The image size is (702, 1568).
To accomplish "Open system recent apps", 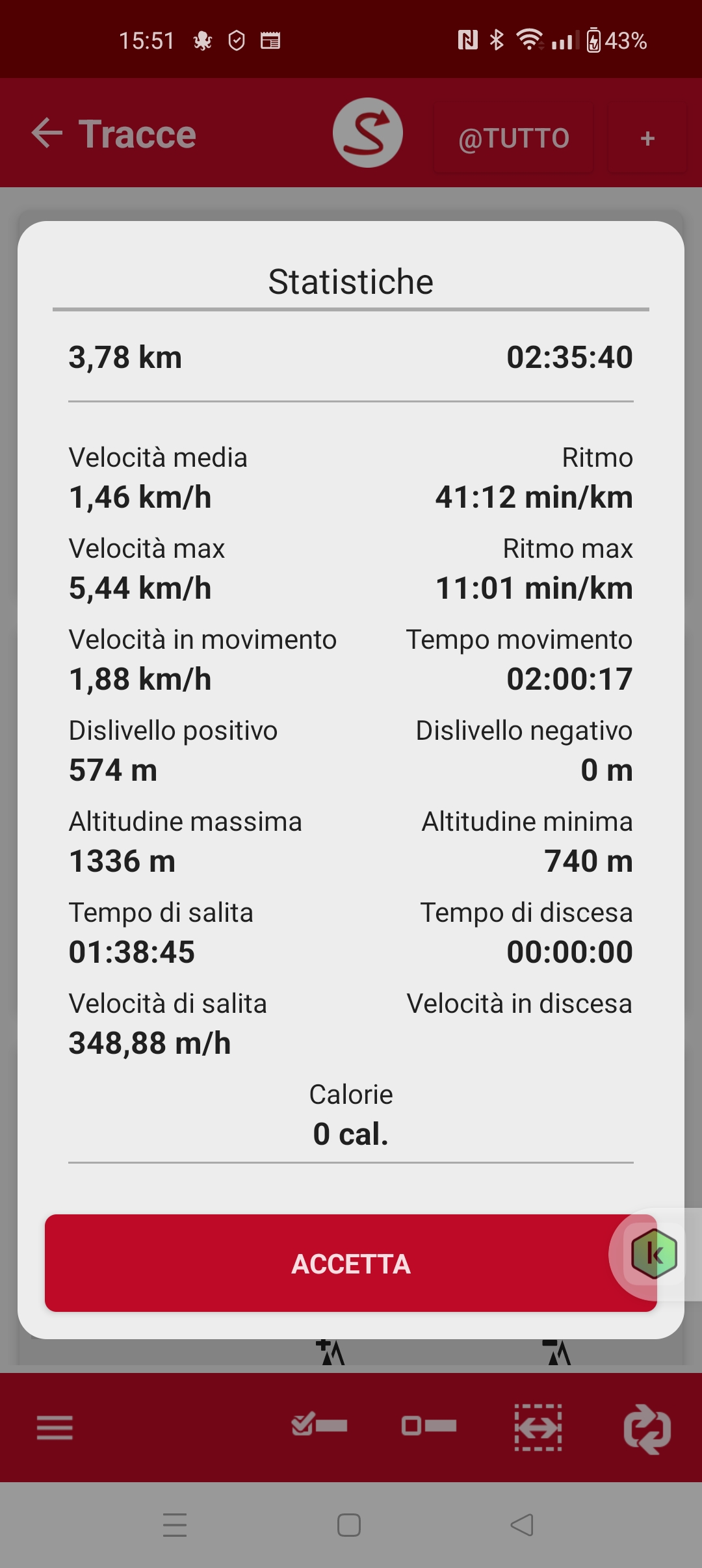I will [175, 1524].
